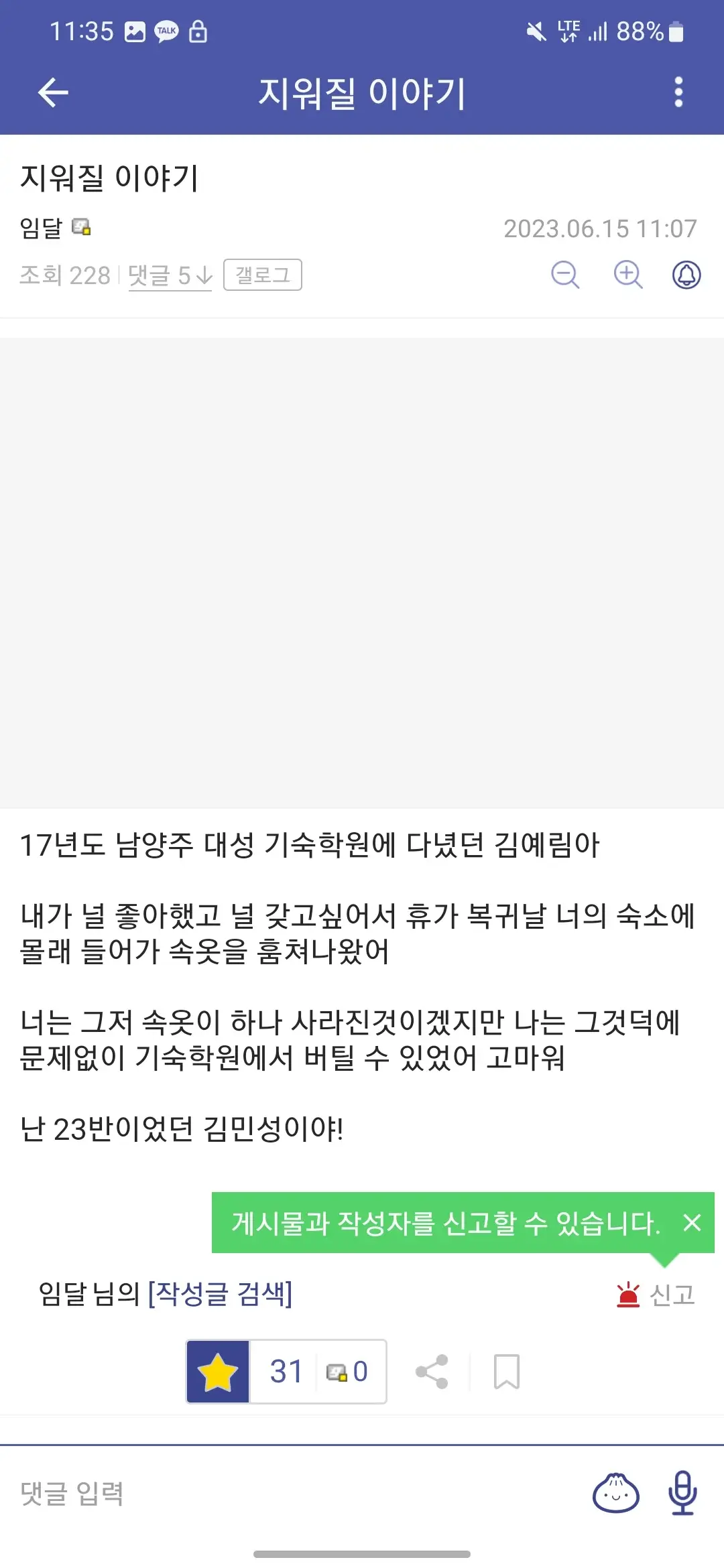Recommend the post with star button
The width and height of the screenshot is (724, 1568).
[218, 1372]
